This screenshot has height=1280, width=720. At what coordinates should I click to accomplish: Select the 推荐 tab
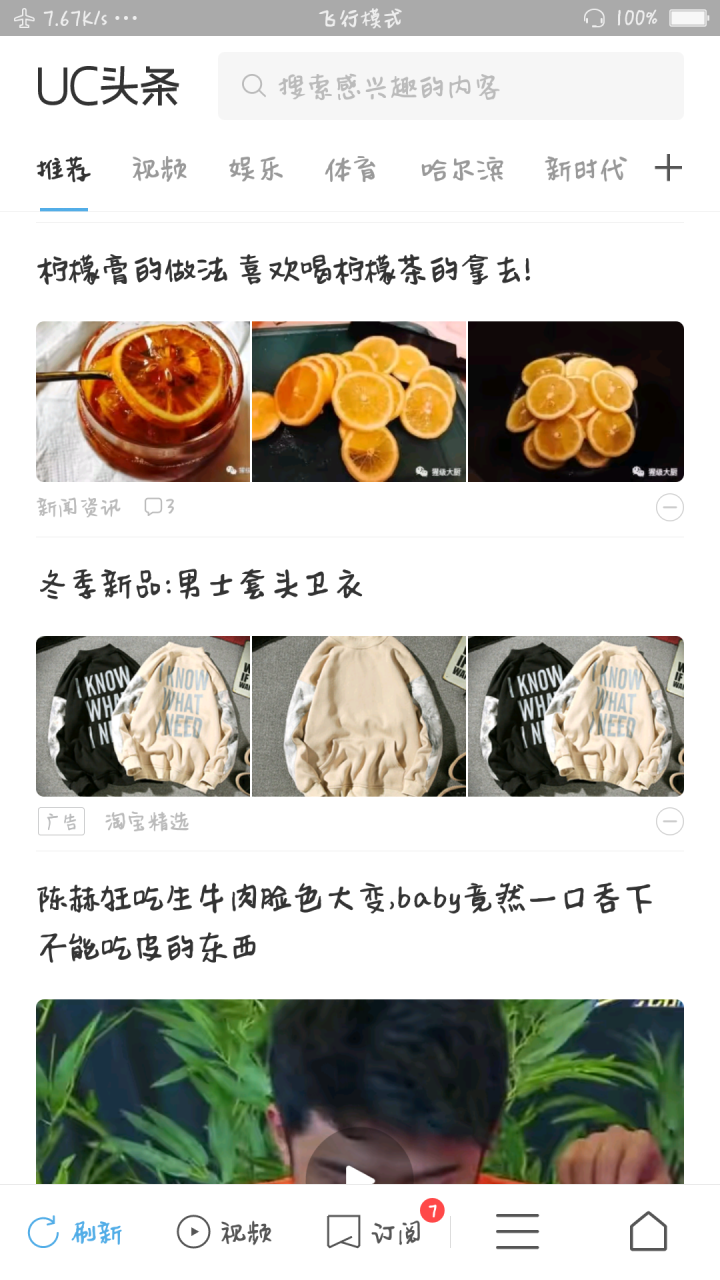64,169
